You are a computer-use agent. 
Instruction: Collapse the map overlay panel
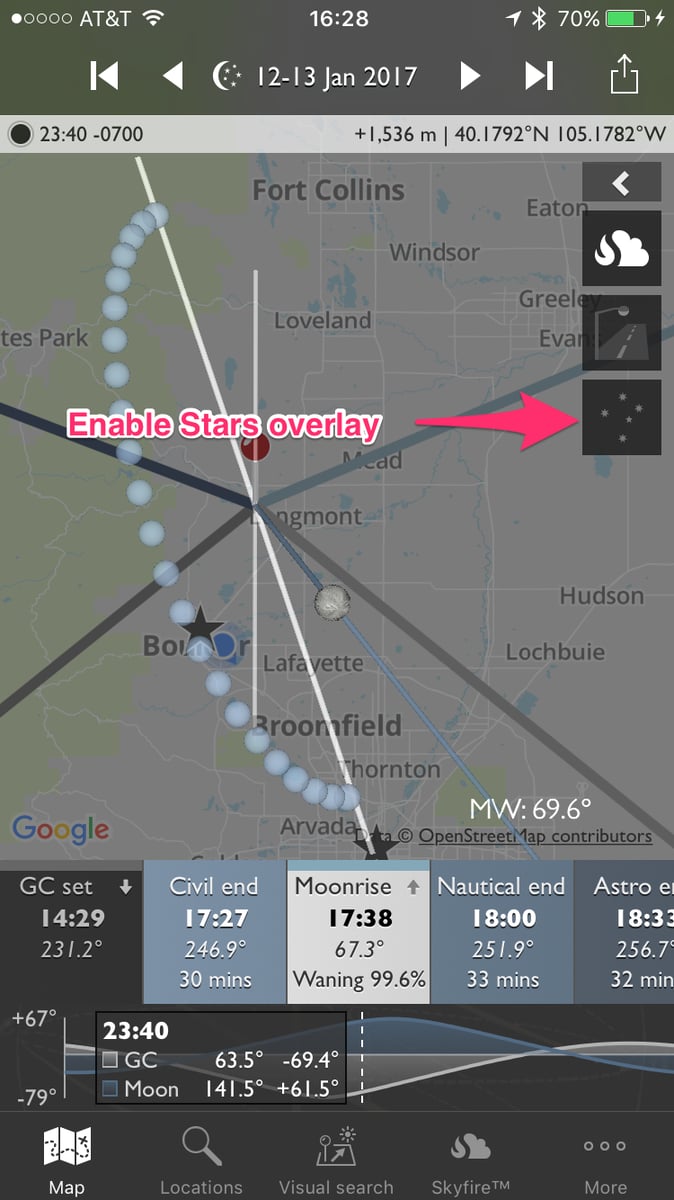621,183
